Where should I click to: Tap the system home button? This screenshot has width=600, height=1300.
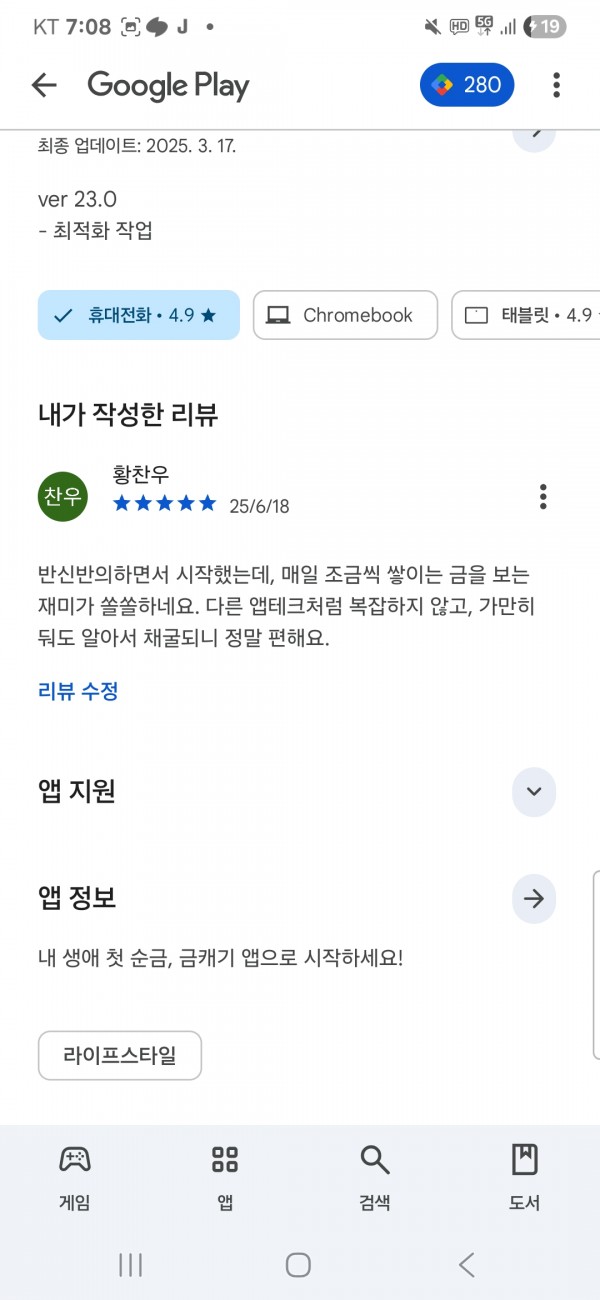tap(298, 1265)
